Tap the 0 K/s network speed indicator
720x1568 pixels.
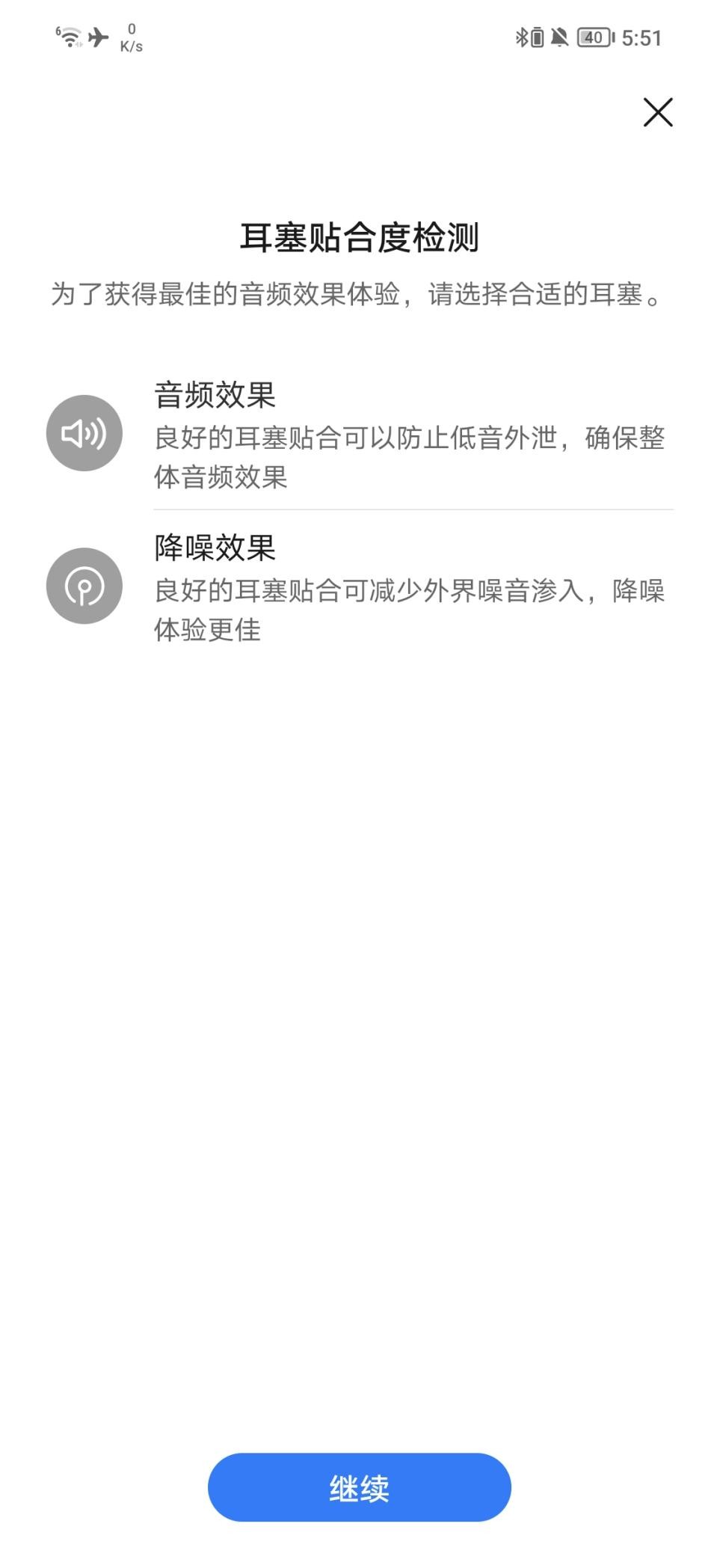(x=129, y=35)
